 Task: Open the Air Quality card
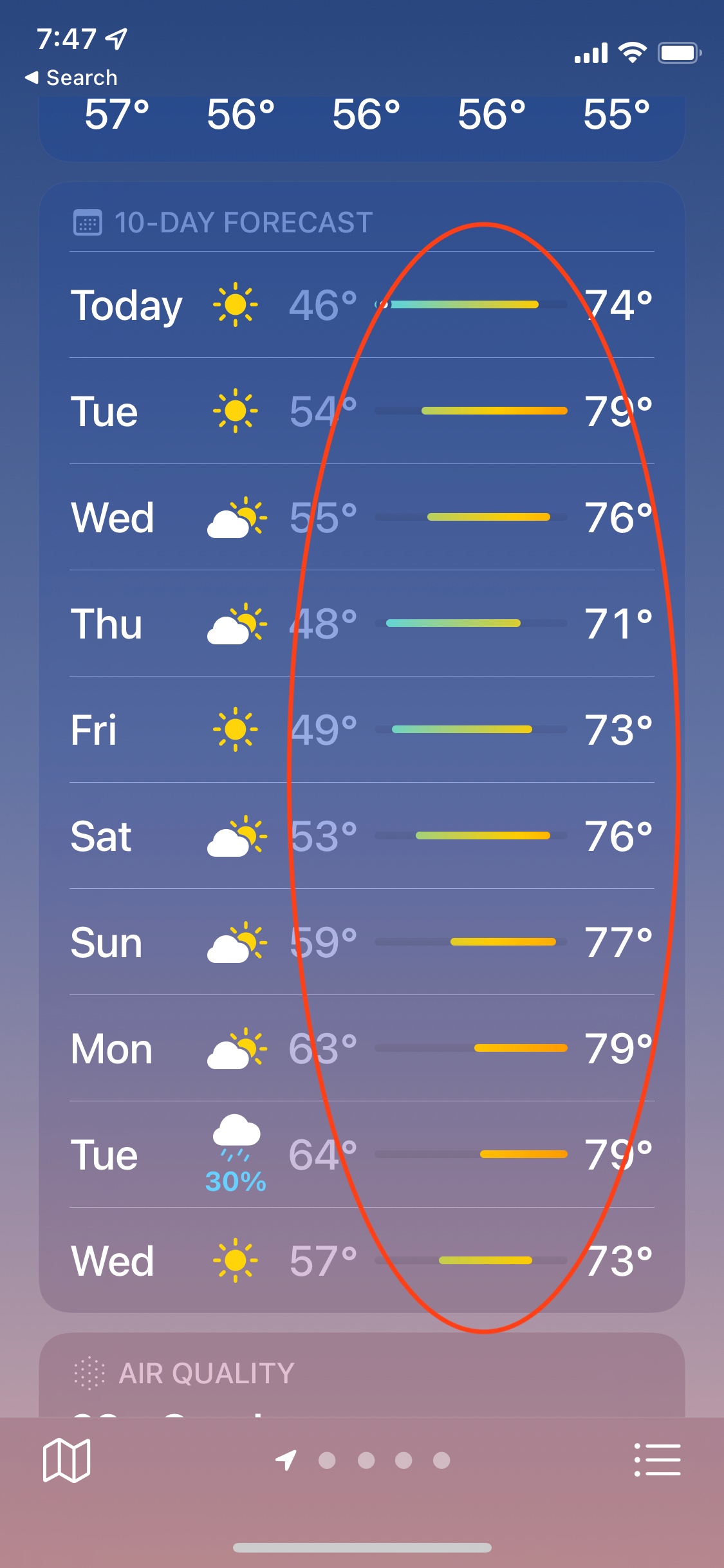click(362, 1375)
